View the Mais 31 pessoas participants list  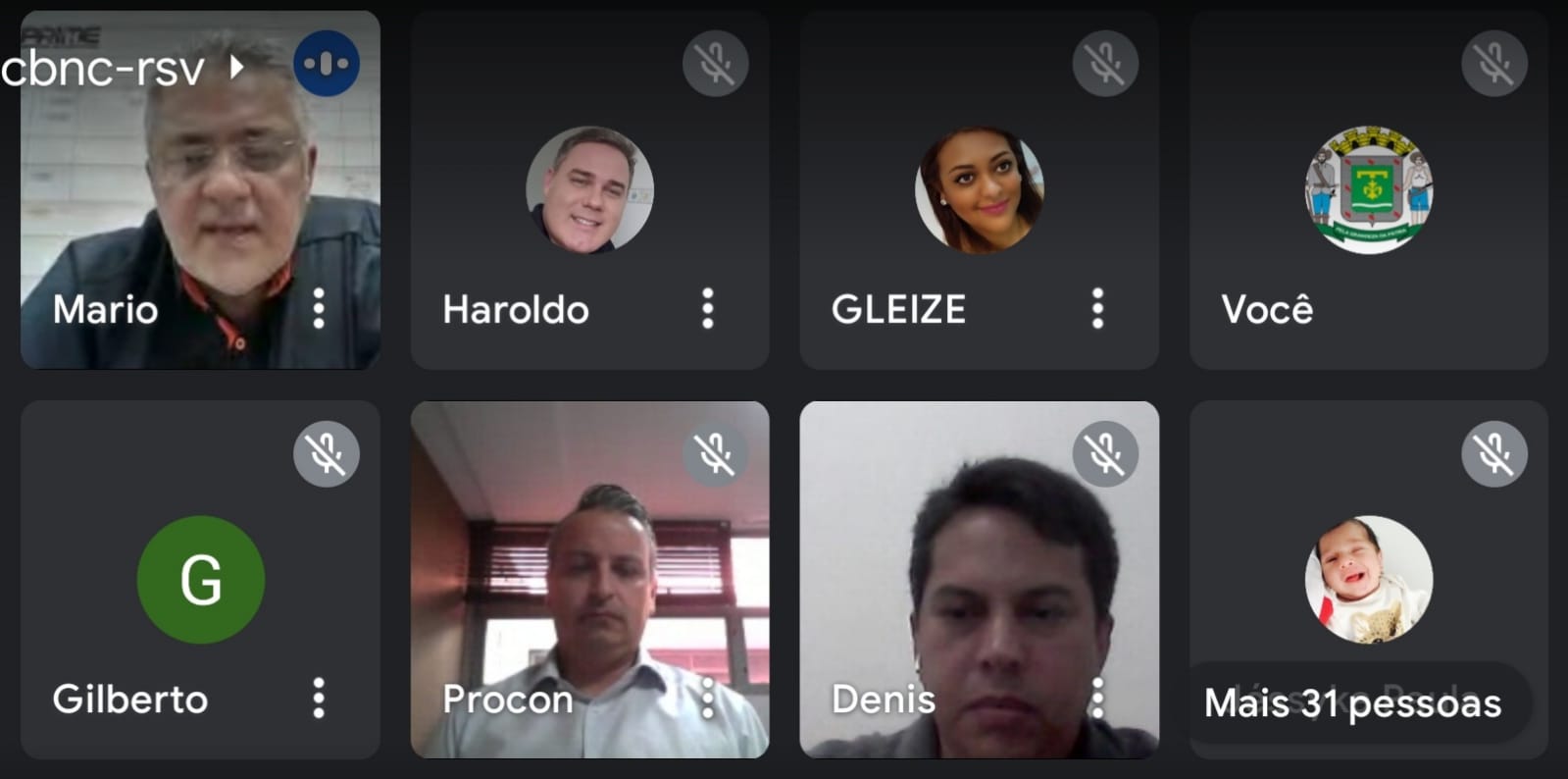click(x=1353, y=703)
